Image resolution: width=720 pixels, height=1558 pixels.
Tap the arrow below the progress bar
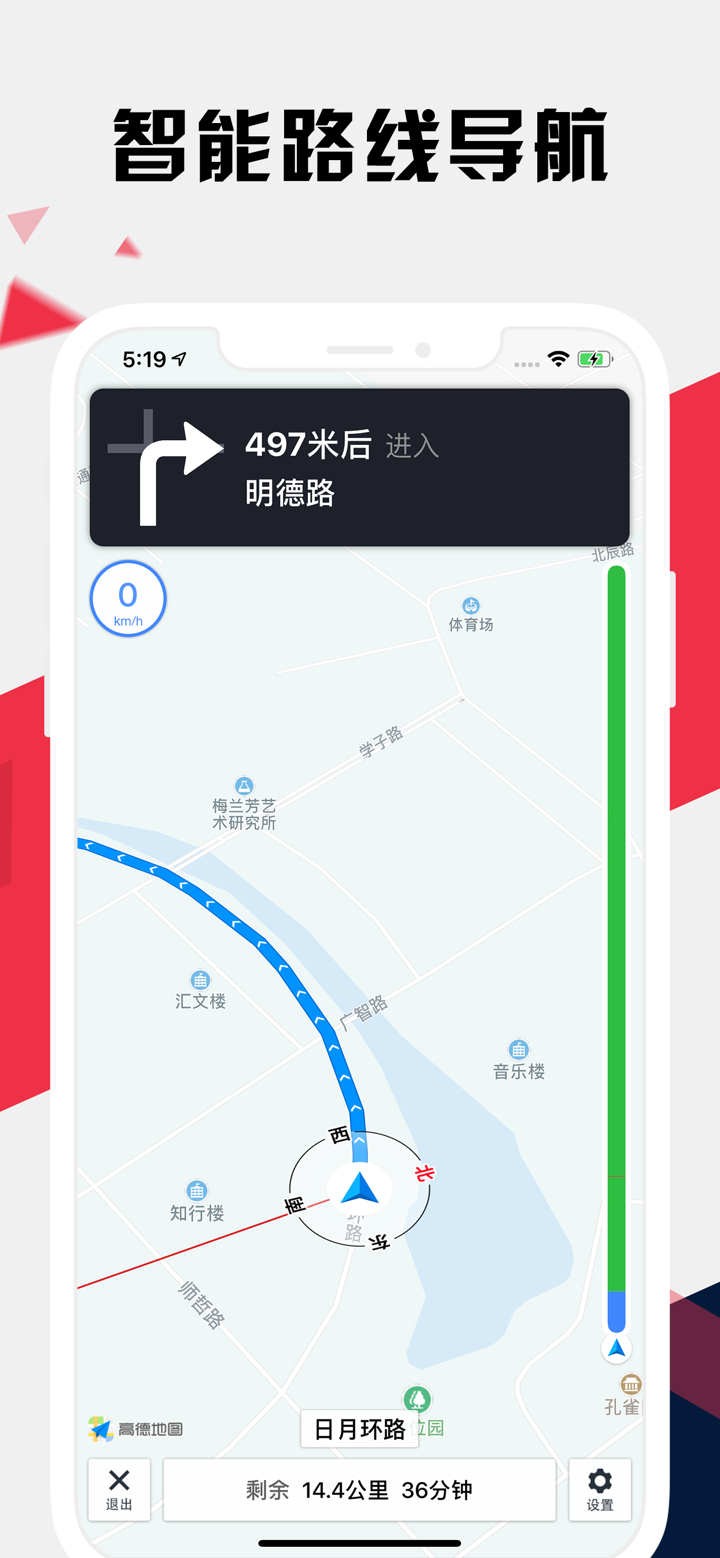click(616, 1347)
